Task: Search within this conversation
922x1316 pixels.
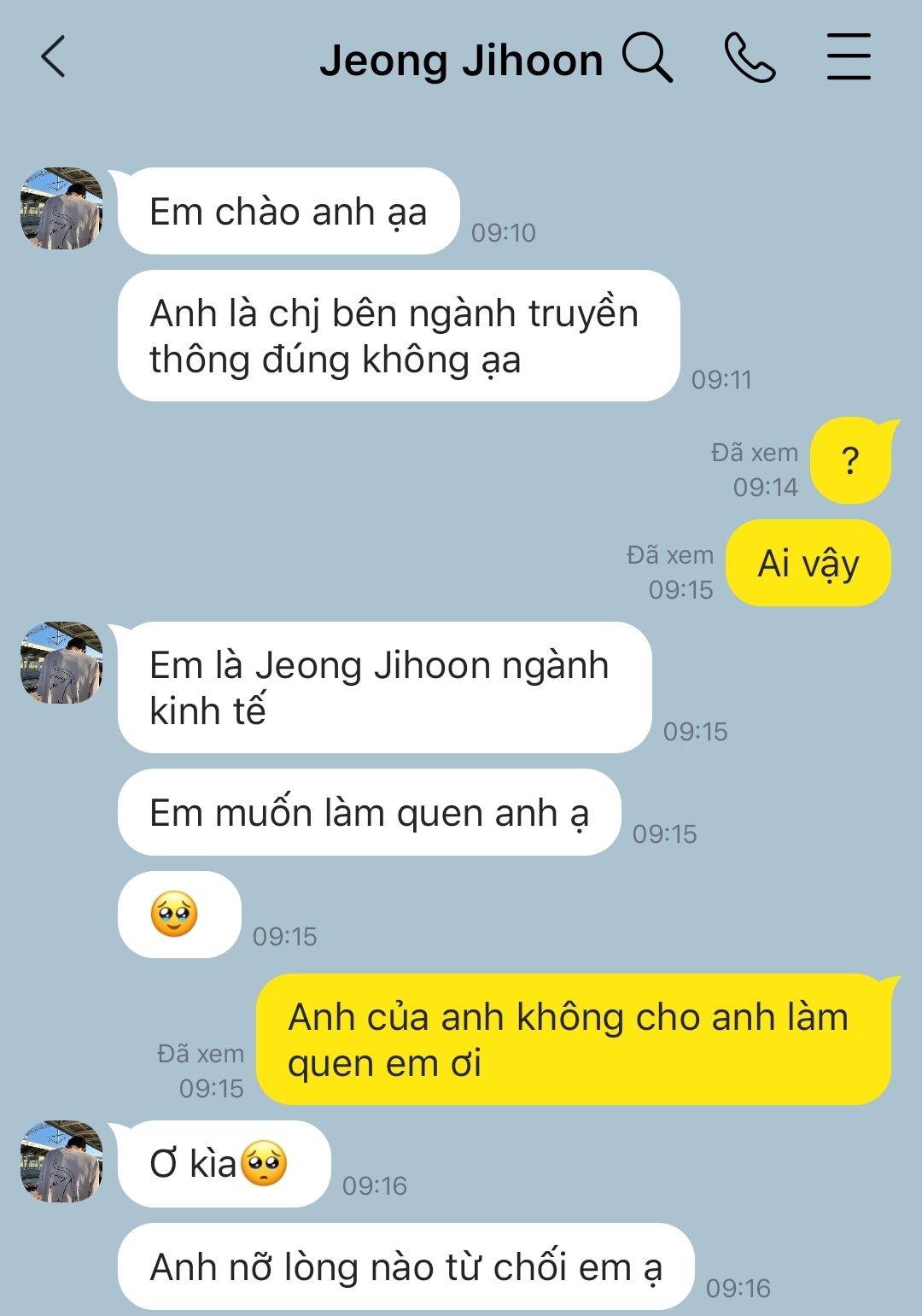Action: click(x=647, y=58)
